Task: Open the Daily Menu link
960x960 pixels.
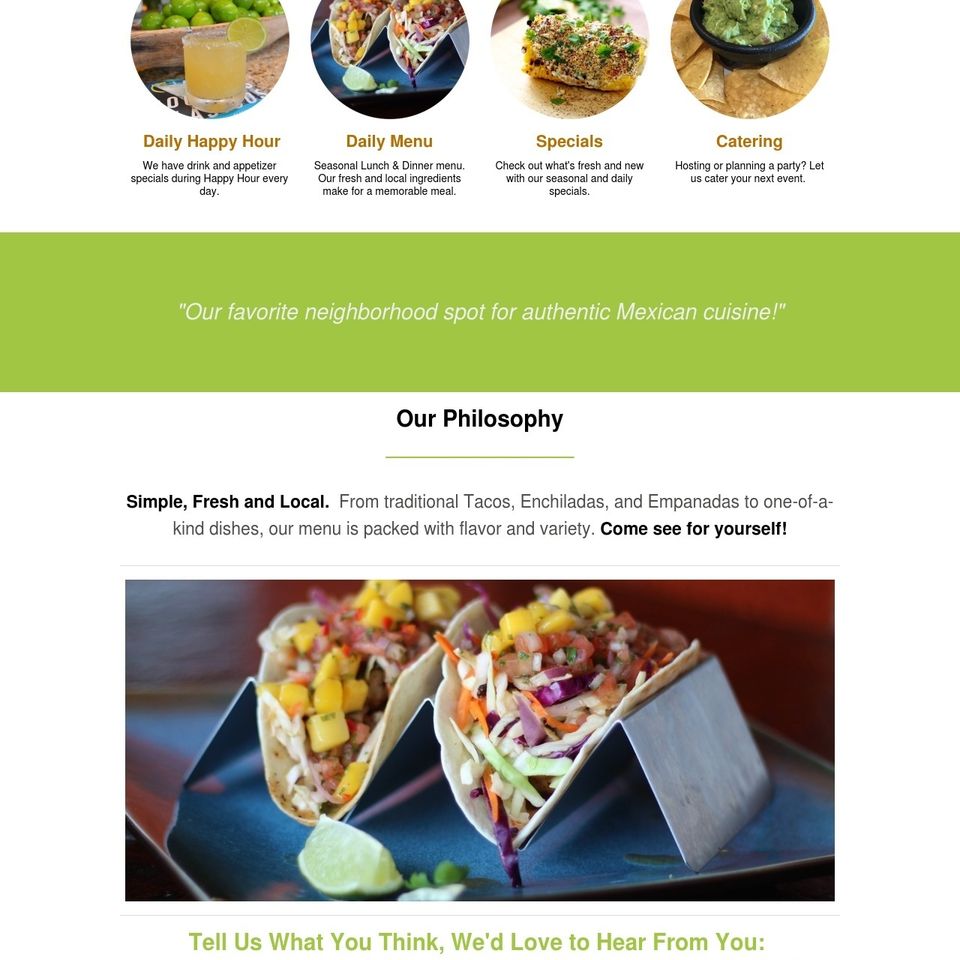Action: coord(389,141)
